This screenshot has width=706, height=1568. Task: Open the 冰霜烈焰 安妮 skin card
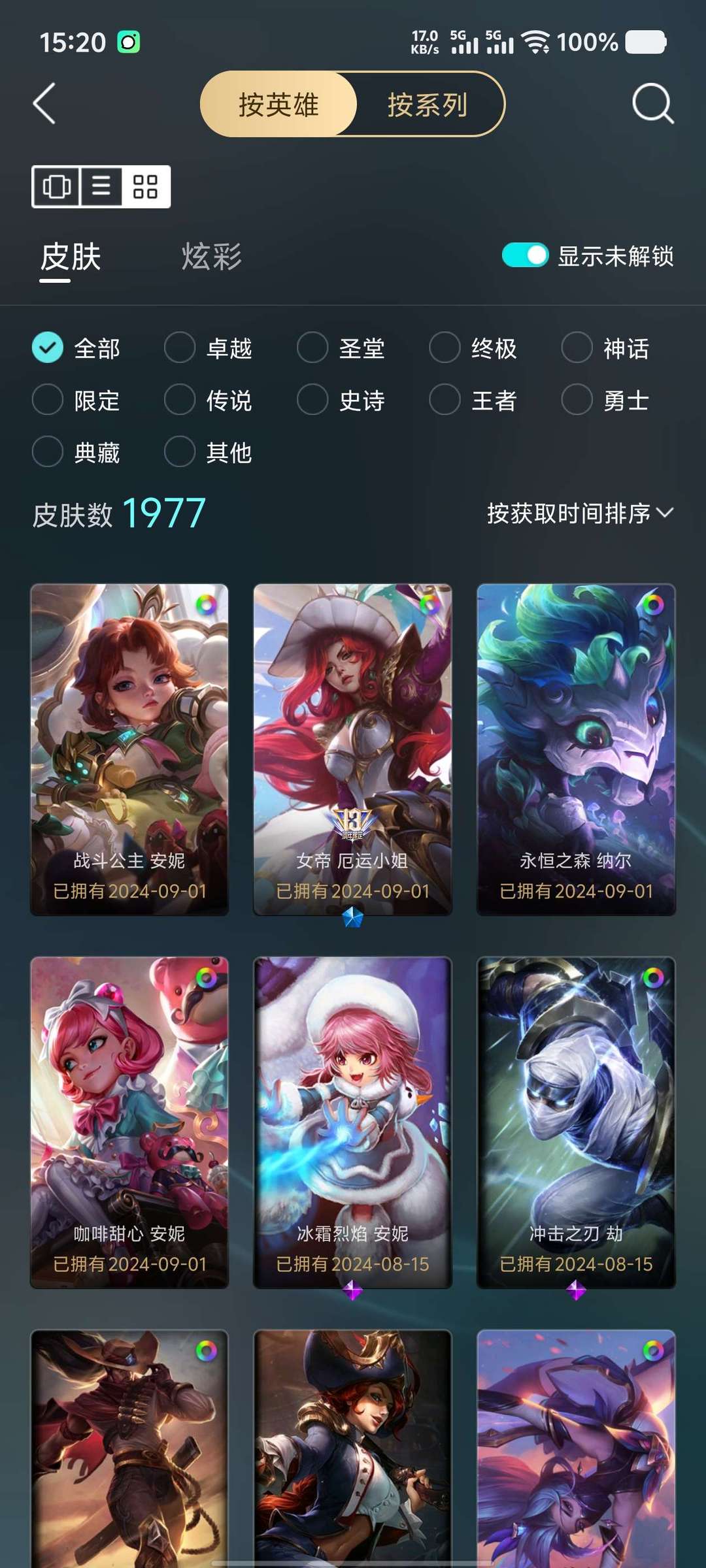point(352,1122)
